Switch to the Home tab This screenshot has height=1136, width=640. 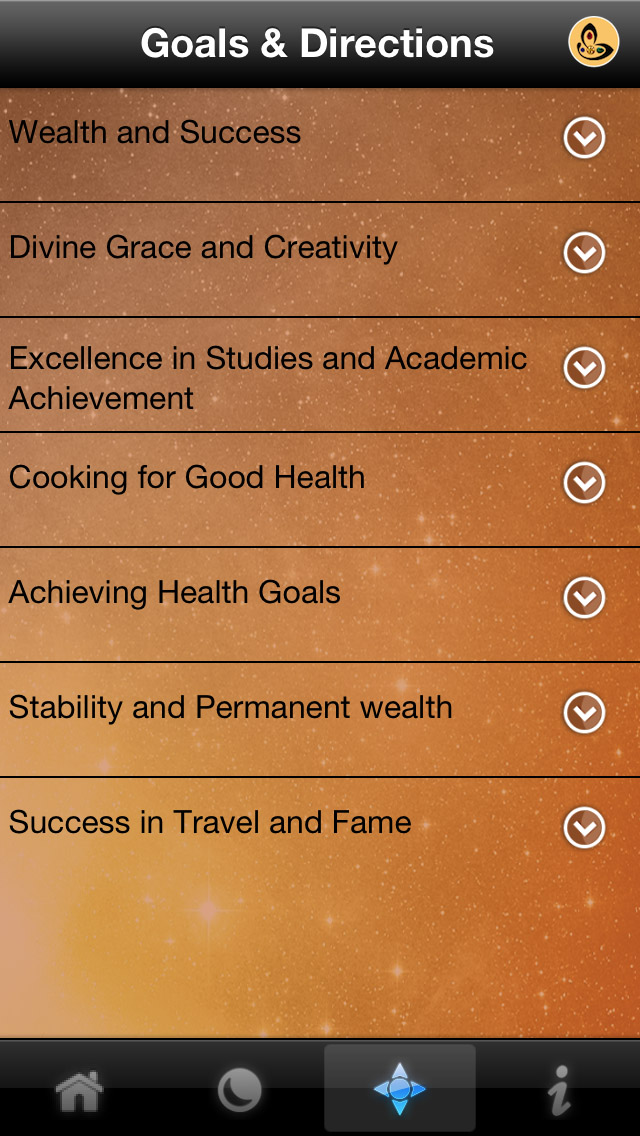[80, 1090]
